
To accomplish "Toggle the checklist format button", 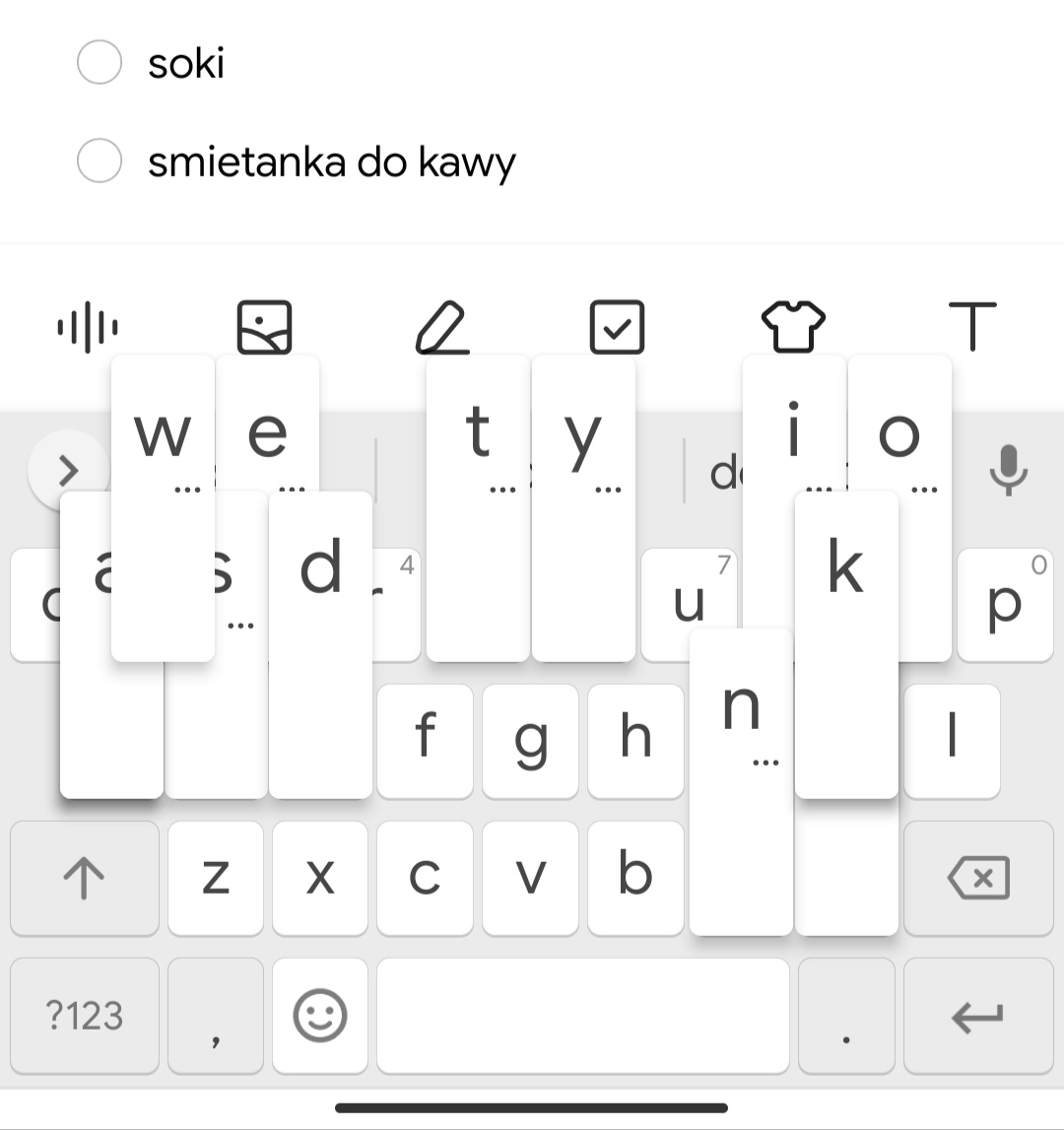I will pos(617,327).
